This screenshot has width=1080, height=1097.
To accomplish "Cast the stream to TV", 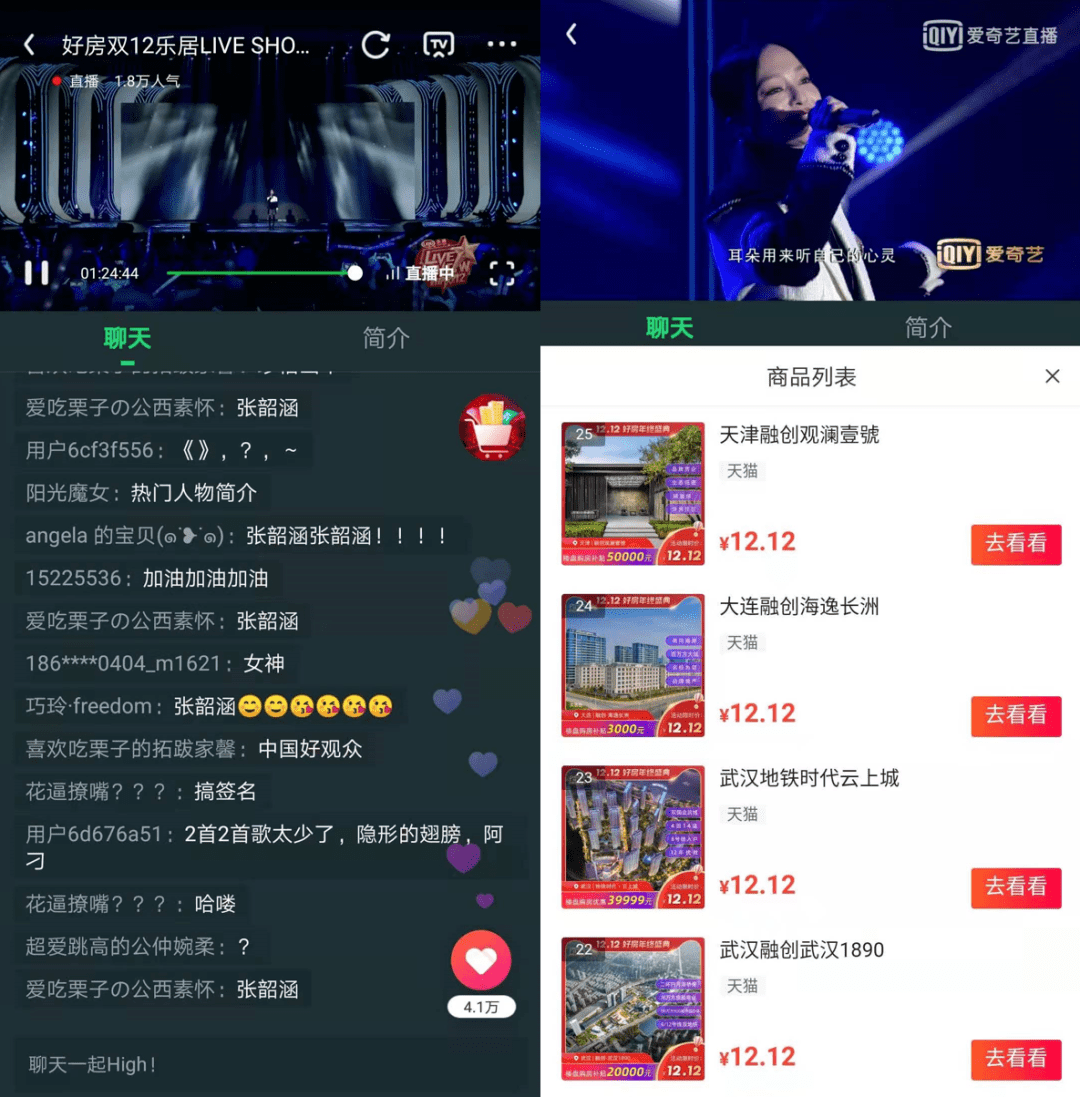I will (439, 45).
